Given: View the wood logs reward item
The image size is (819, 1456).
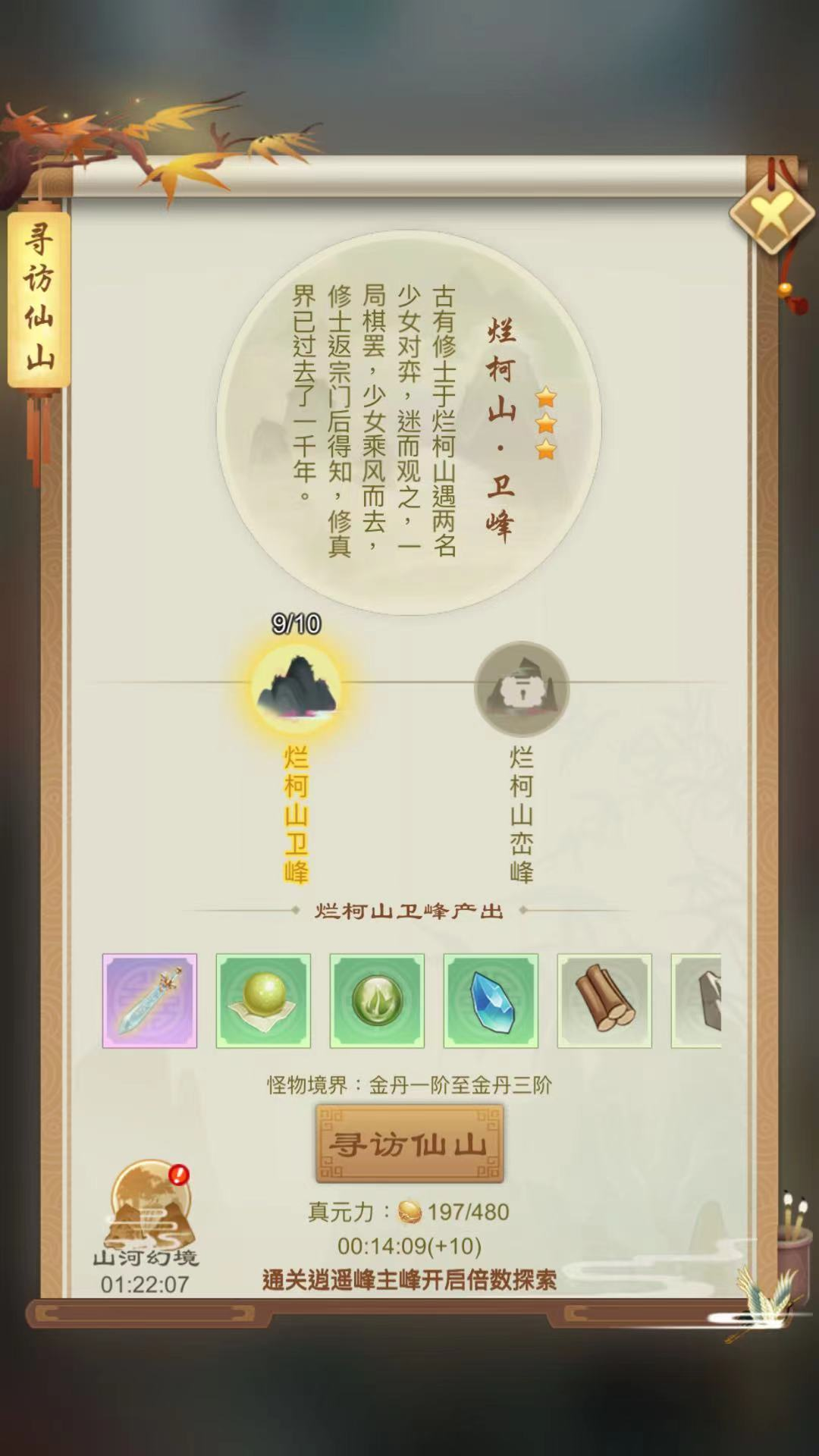Looking at the screenshot, I should (604, 1001).
